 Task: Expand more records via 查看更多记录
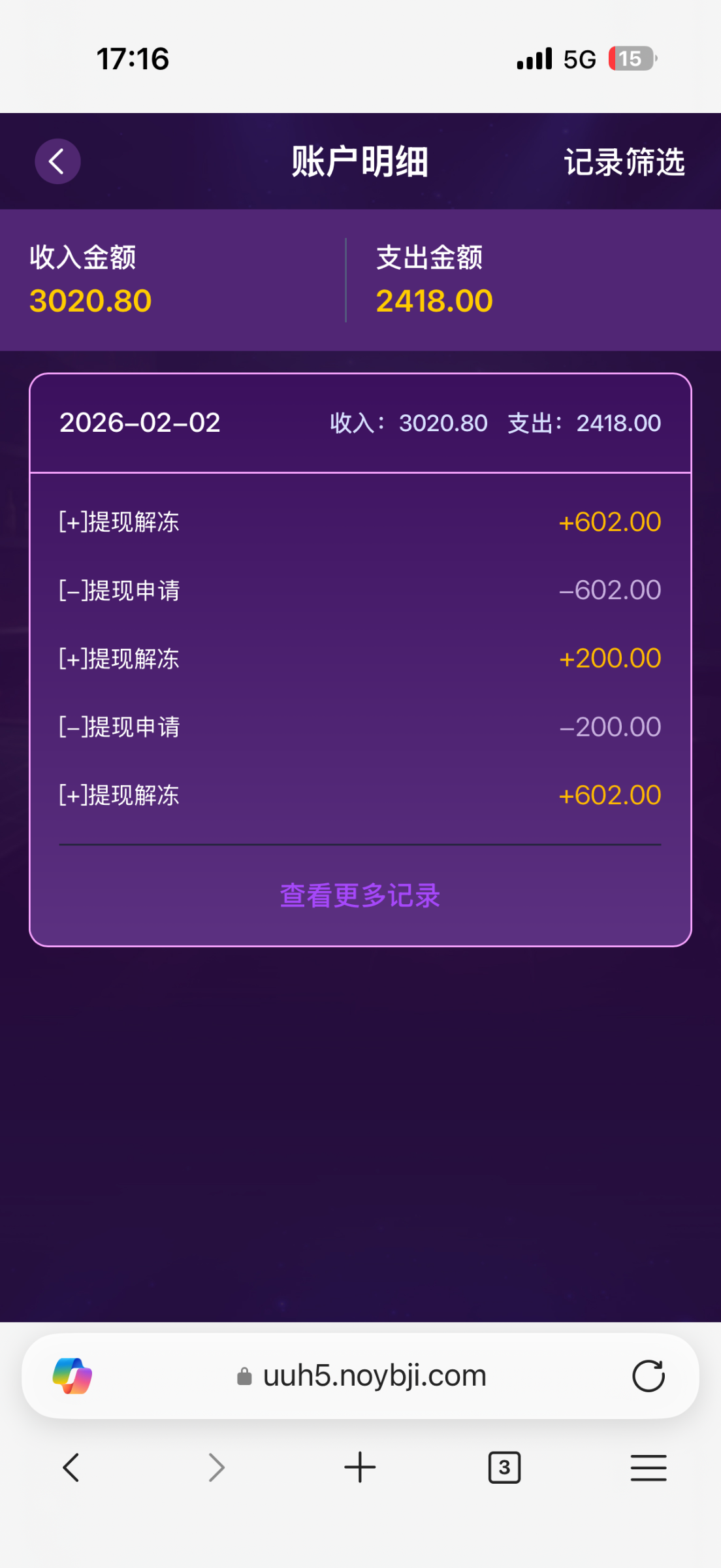pos(359,895)
